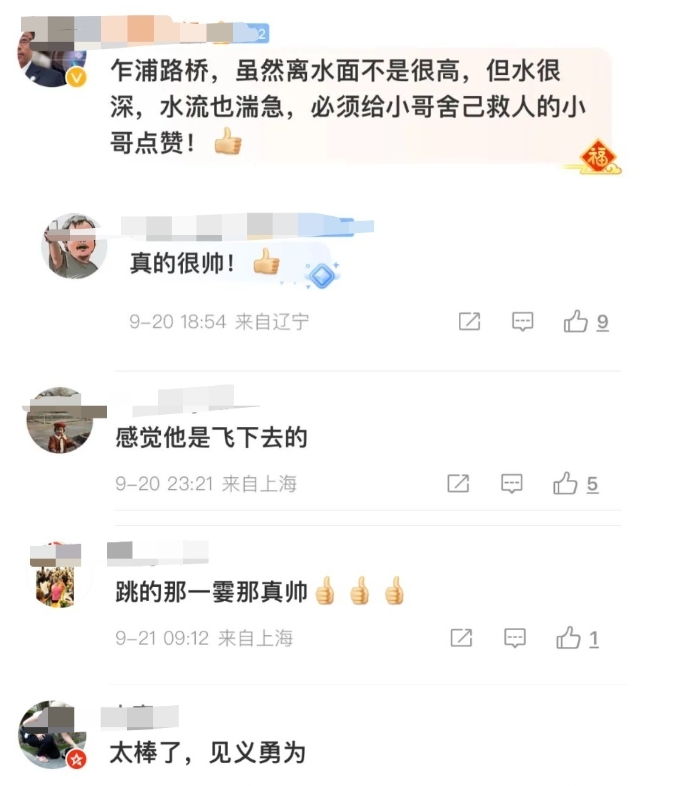The height and width of the screenshot is (786, 687).
Task: Open the avatar of 跳的那一霎那真帅 commenter
Action: click(57, 576)
